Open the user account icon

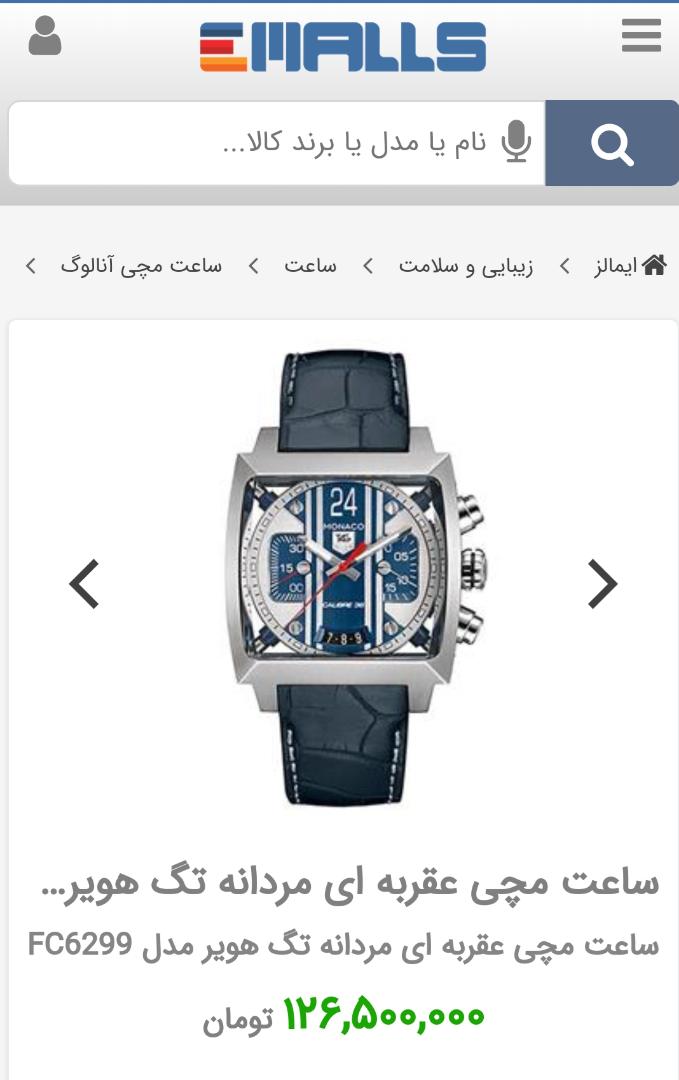click(x=45, y=37)
